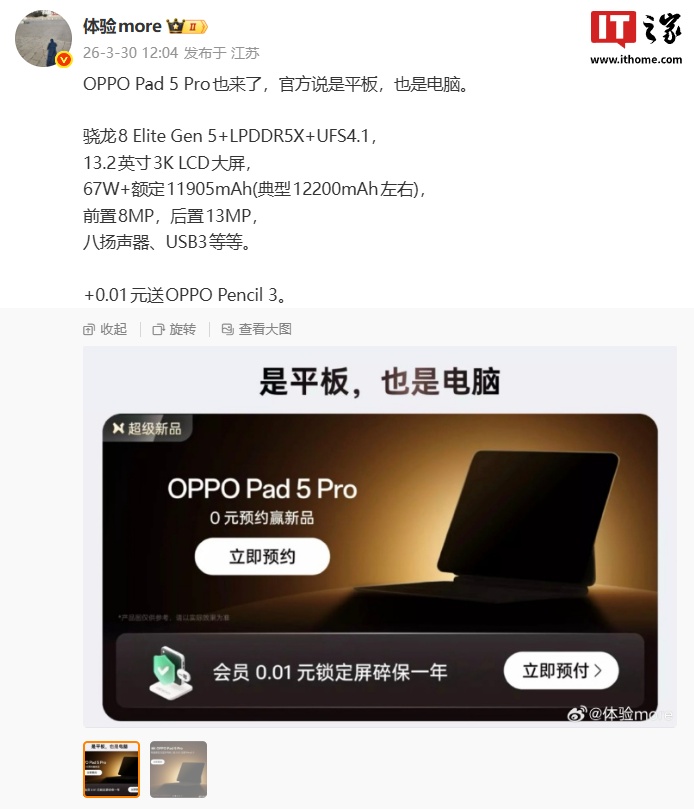The height and width of the screenshot is (809, 694).
Task: Select the first image thumbnail
Action: 111,768
